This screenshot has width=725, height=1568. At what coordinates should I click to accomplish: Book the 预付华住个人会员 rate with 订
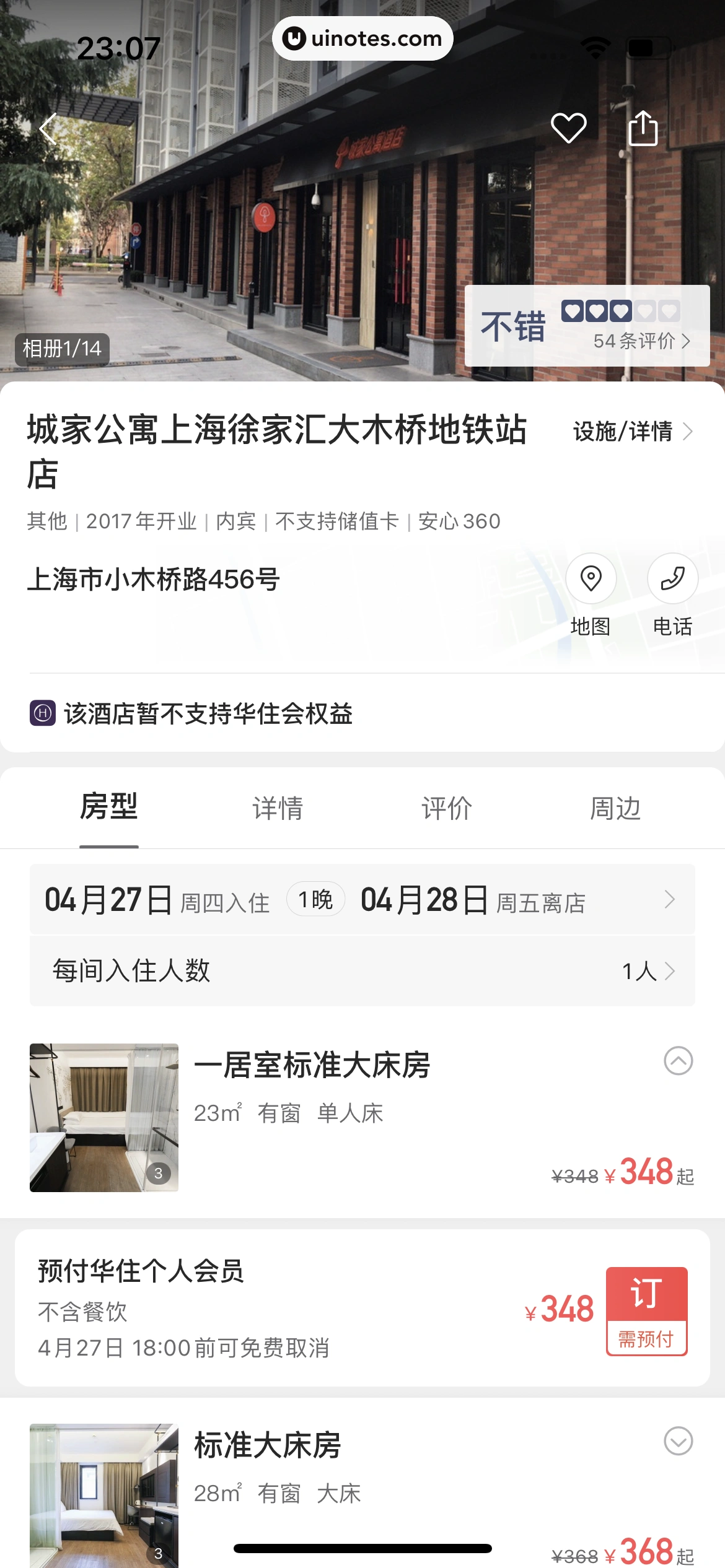point(646,1311)
